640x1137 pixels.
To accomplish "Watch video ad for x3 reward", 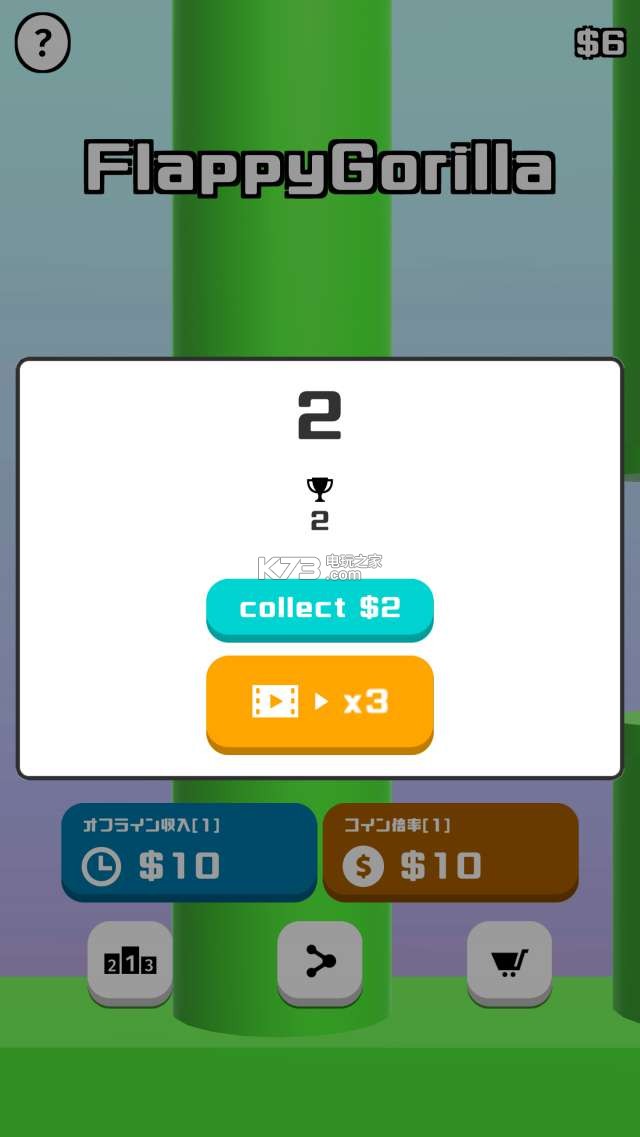I will coord(319,702).
